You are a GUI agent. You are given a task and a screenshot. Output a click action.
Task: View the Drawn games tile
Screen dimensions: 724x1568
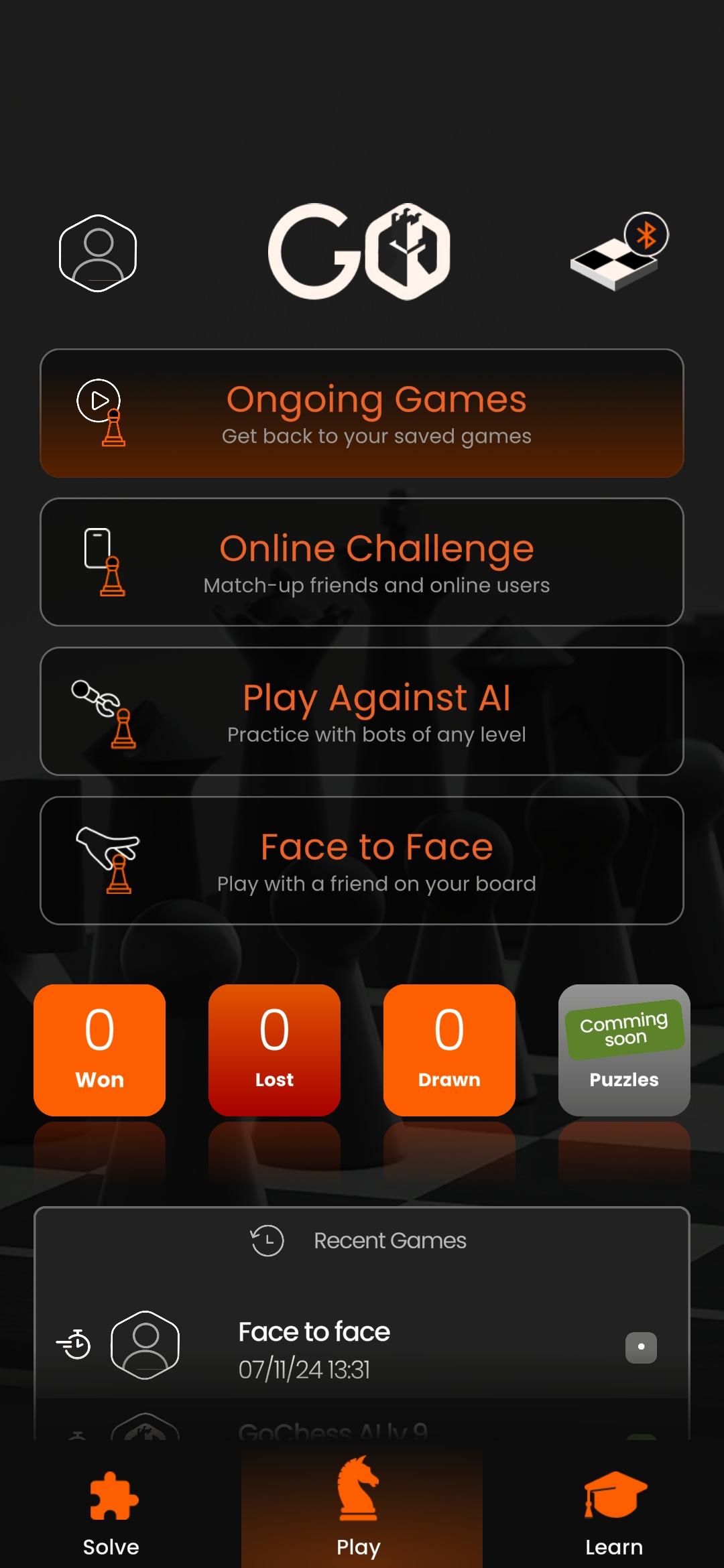(449, 1050)
